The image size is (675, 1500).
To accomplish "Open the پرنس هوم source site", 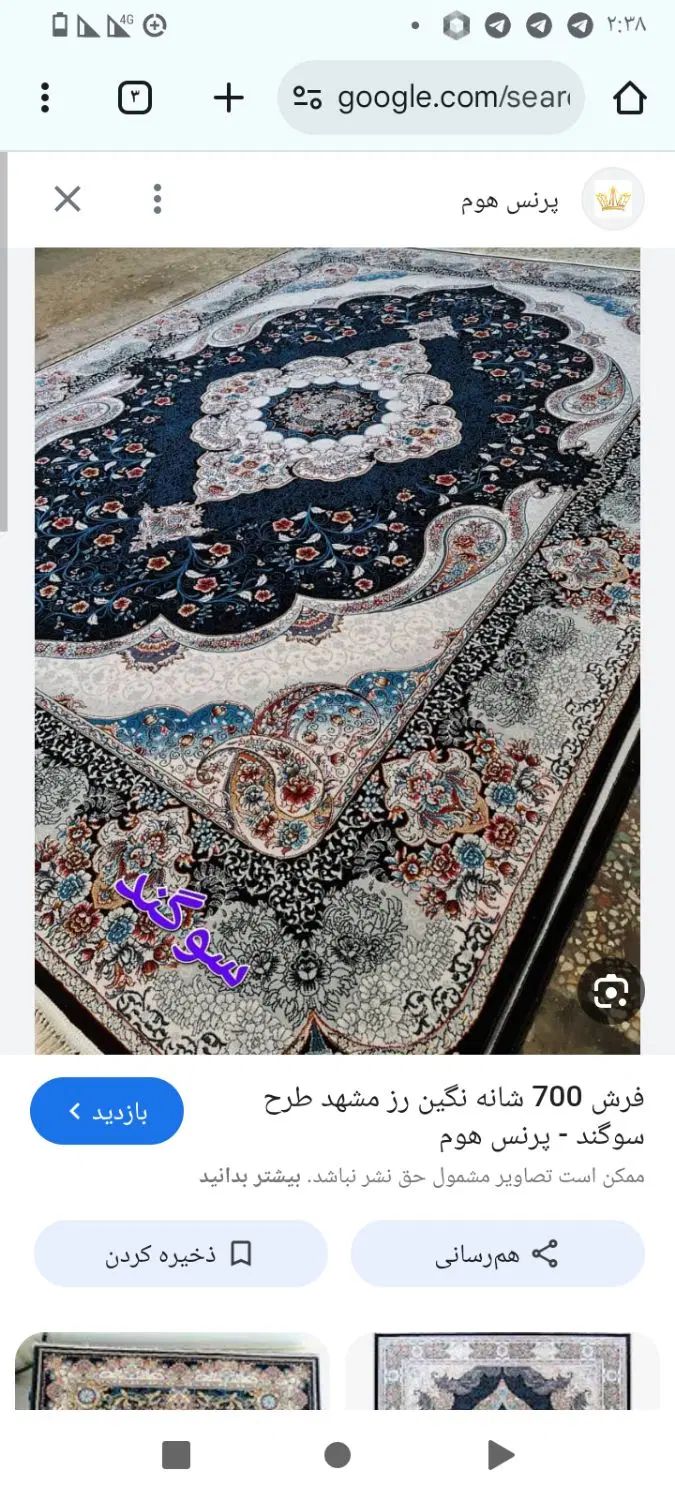I will 510,200.
